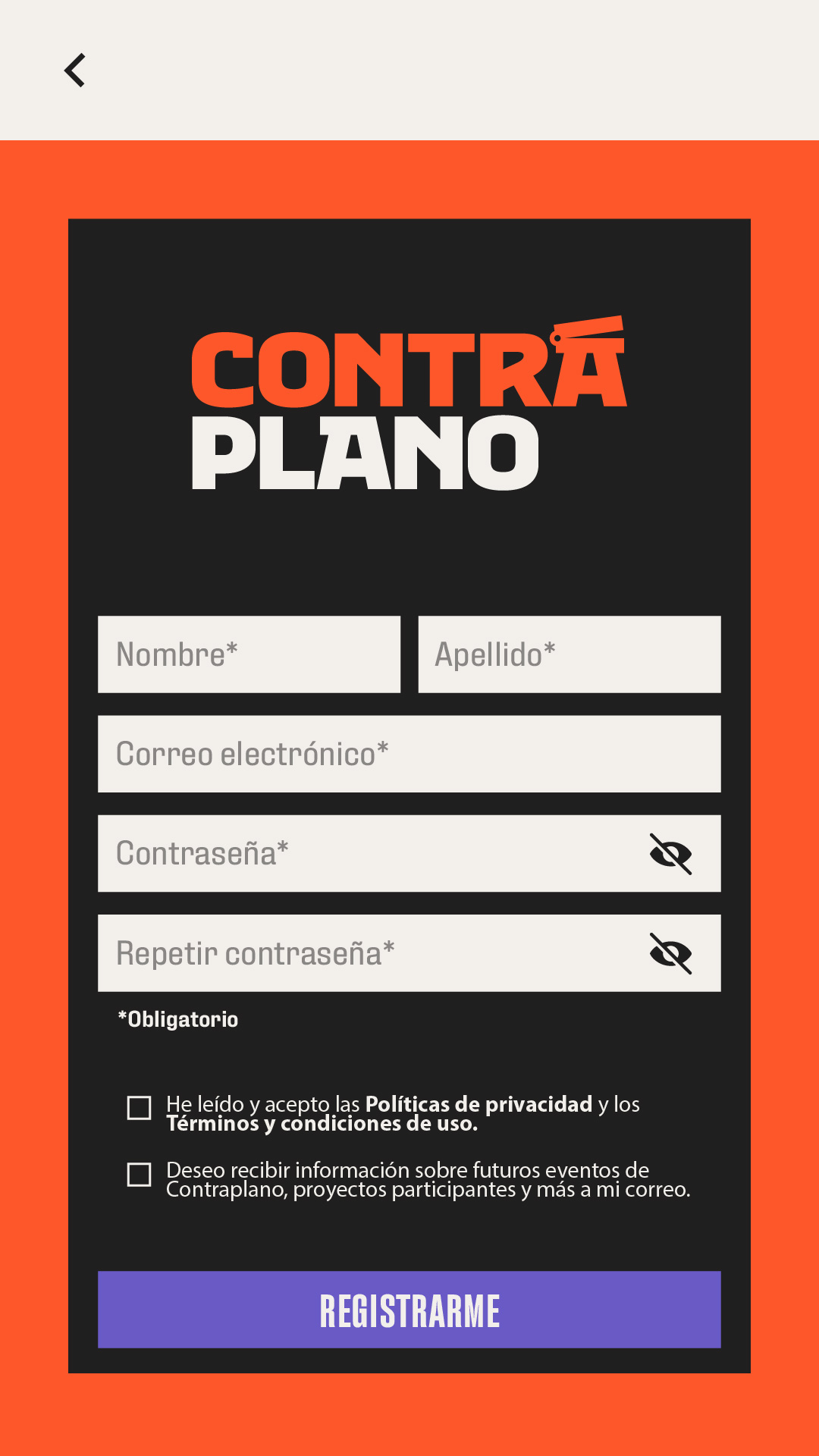Click the *Obligatorio label

click(178, 1018)
